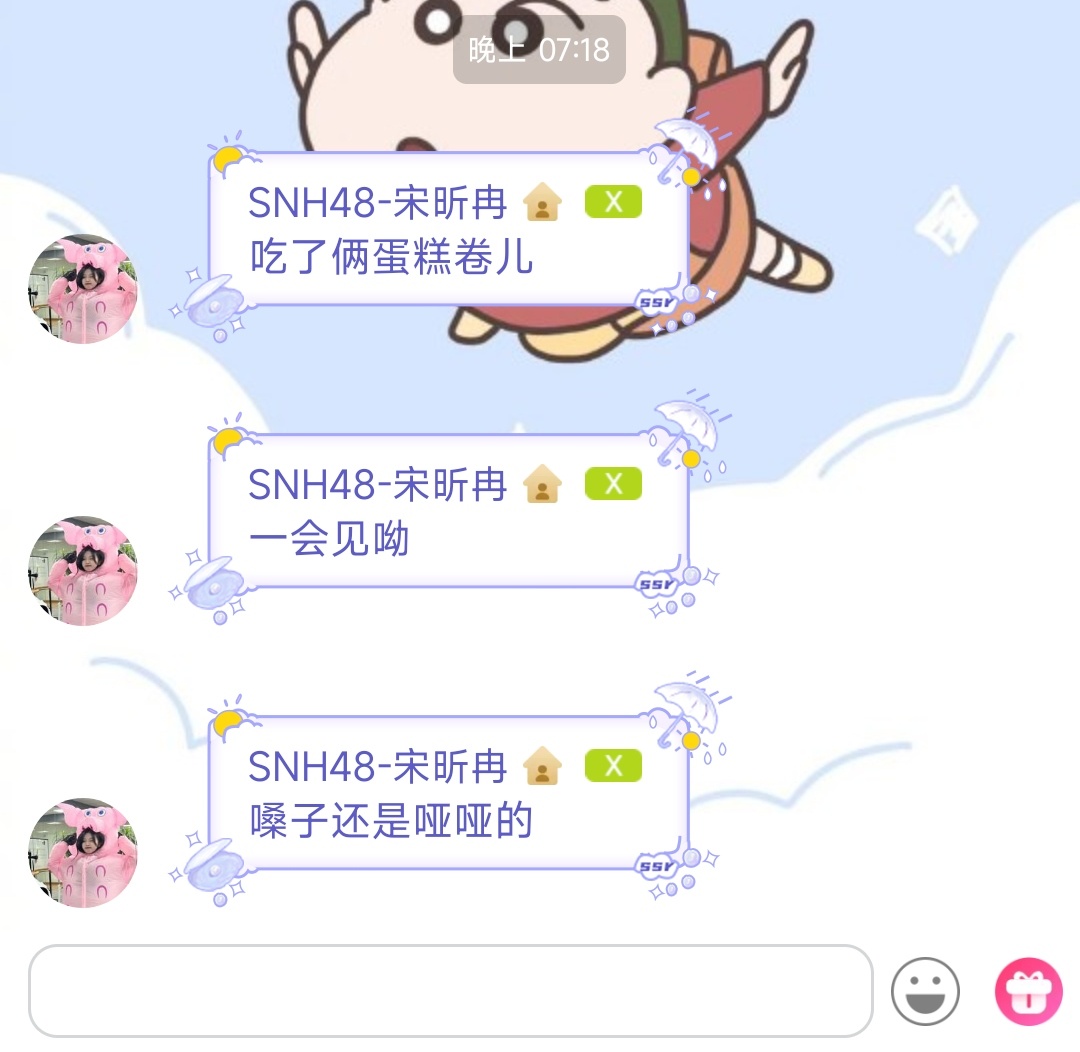Image resolution: width=1080 pixels, height=1052 pixels.
Task: Tap the message input field
Action: pos(450,991)
